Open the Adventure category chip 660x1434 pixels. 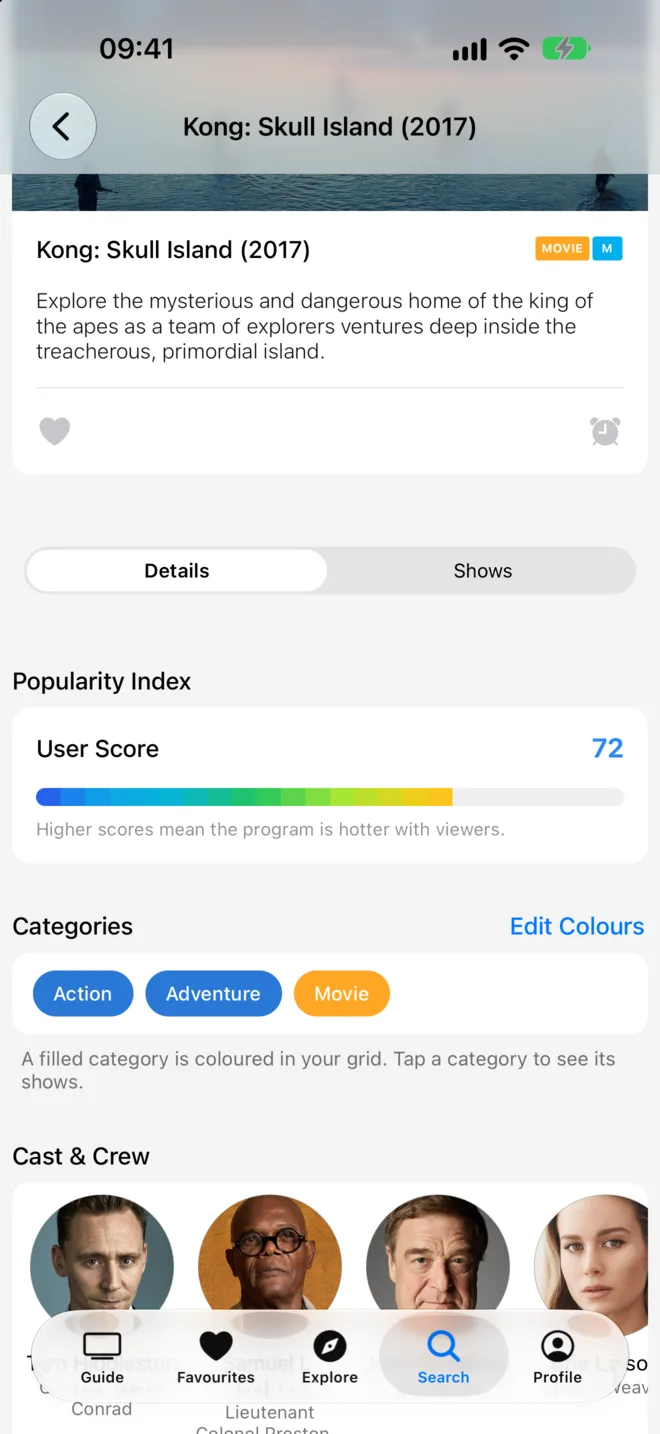[x=213, y=994]
